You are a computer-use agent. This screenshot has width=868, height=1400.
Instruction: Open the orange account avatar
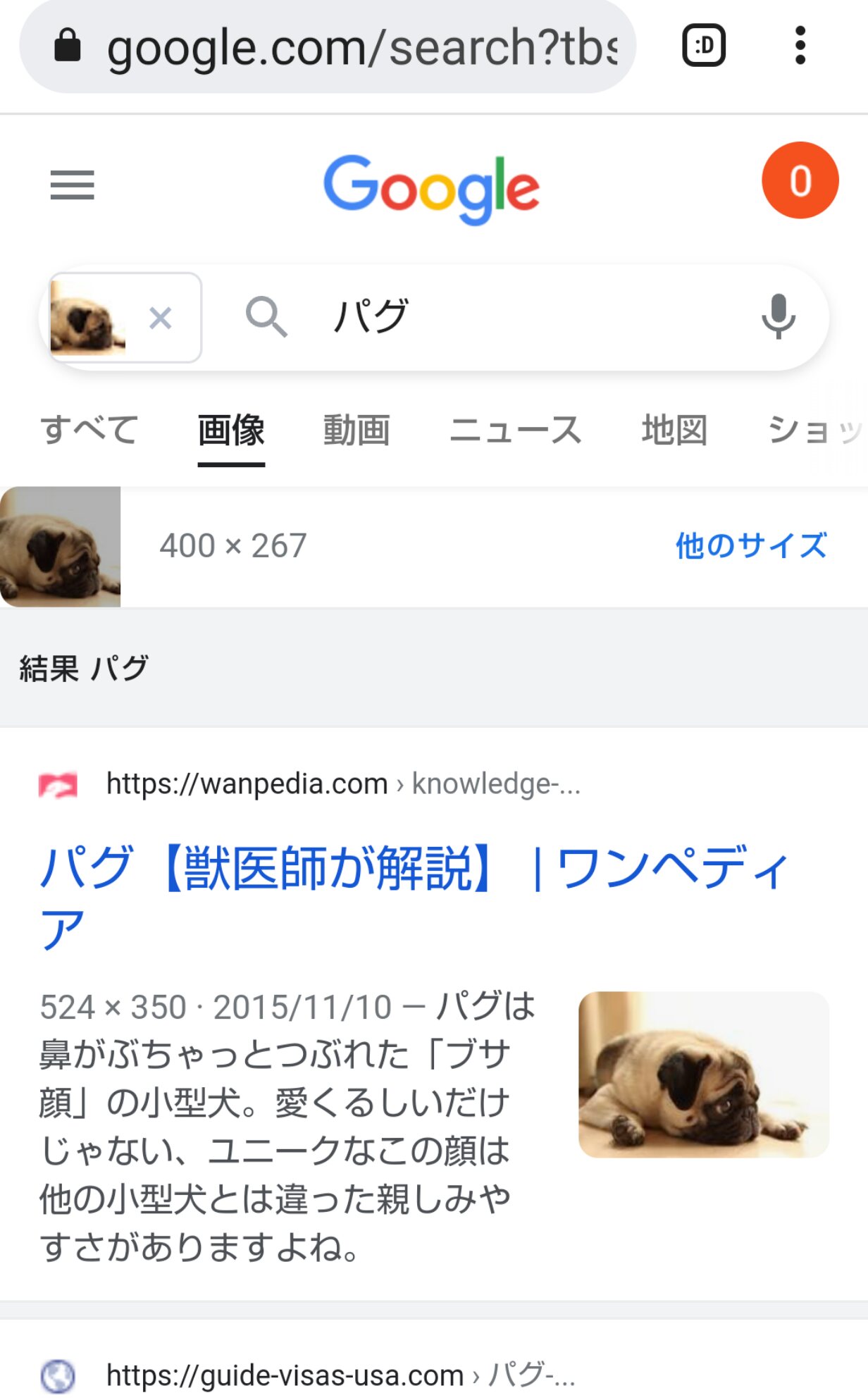tap(800, 181)
